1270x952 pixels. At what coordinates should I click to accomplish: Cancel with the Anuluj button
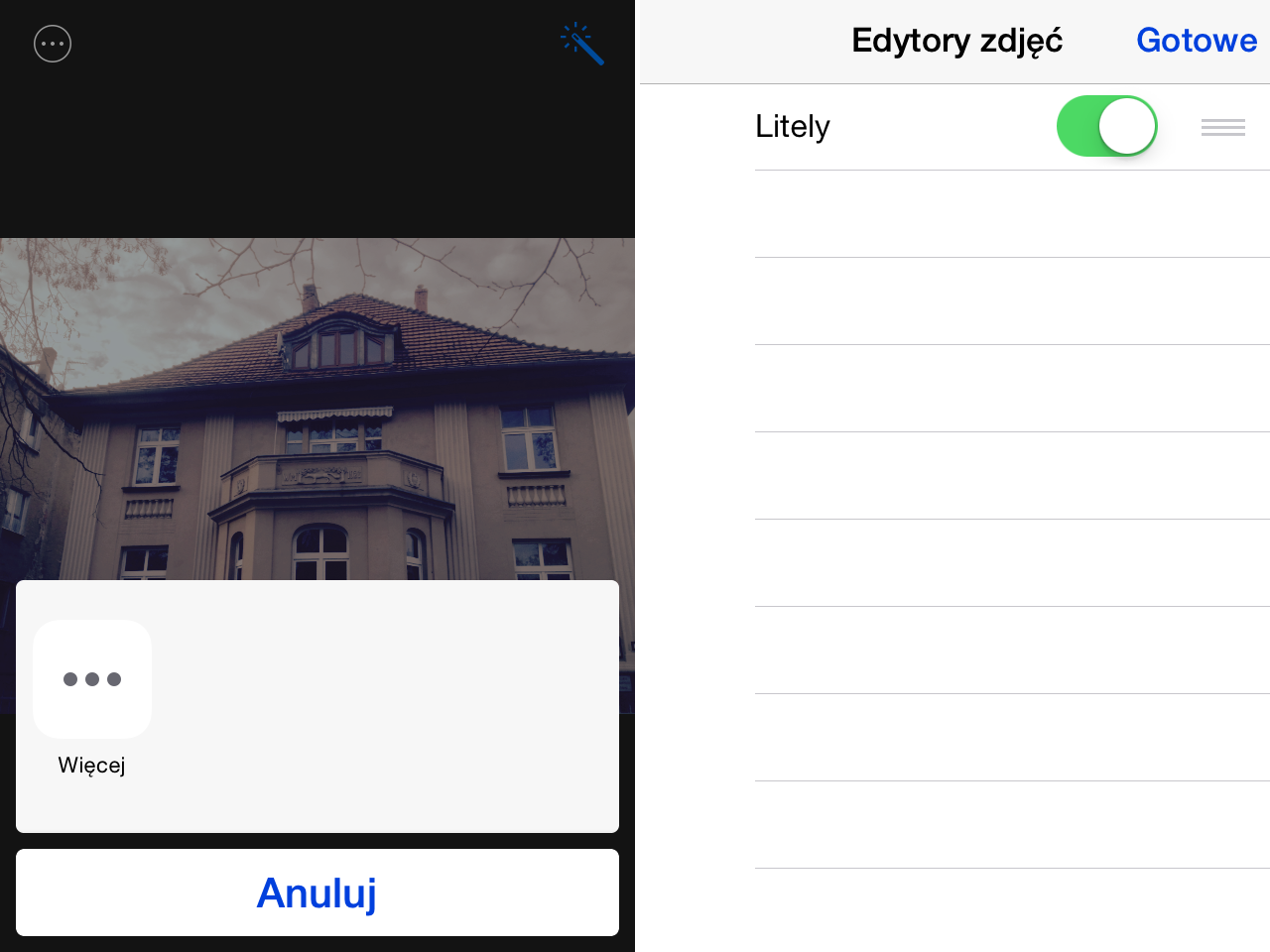317,892
